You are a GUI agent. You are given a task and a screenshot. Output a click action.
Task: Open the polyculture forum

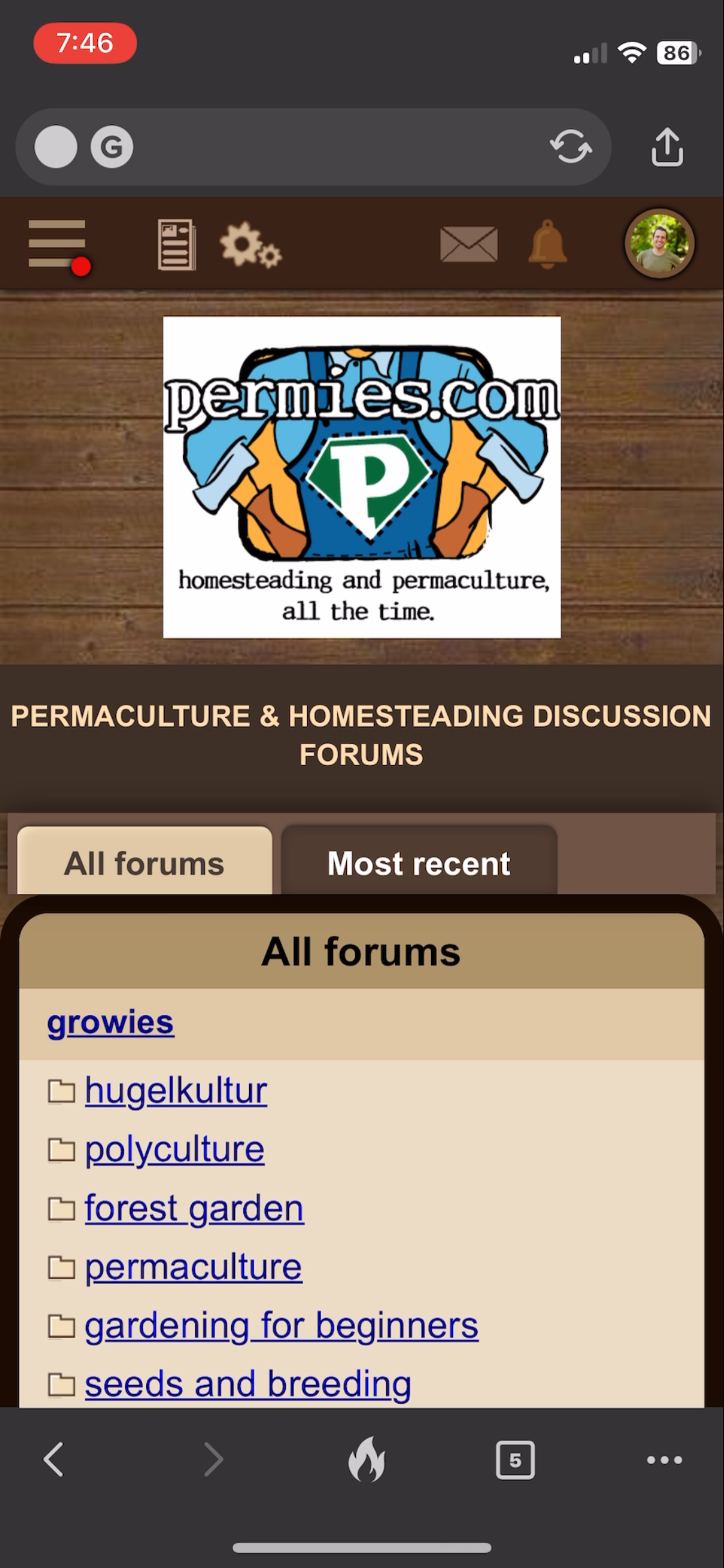174,1149
